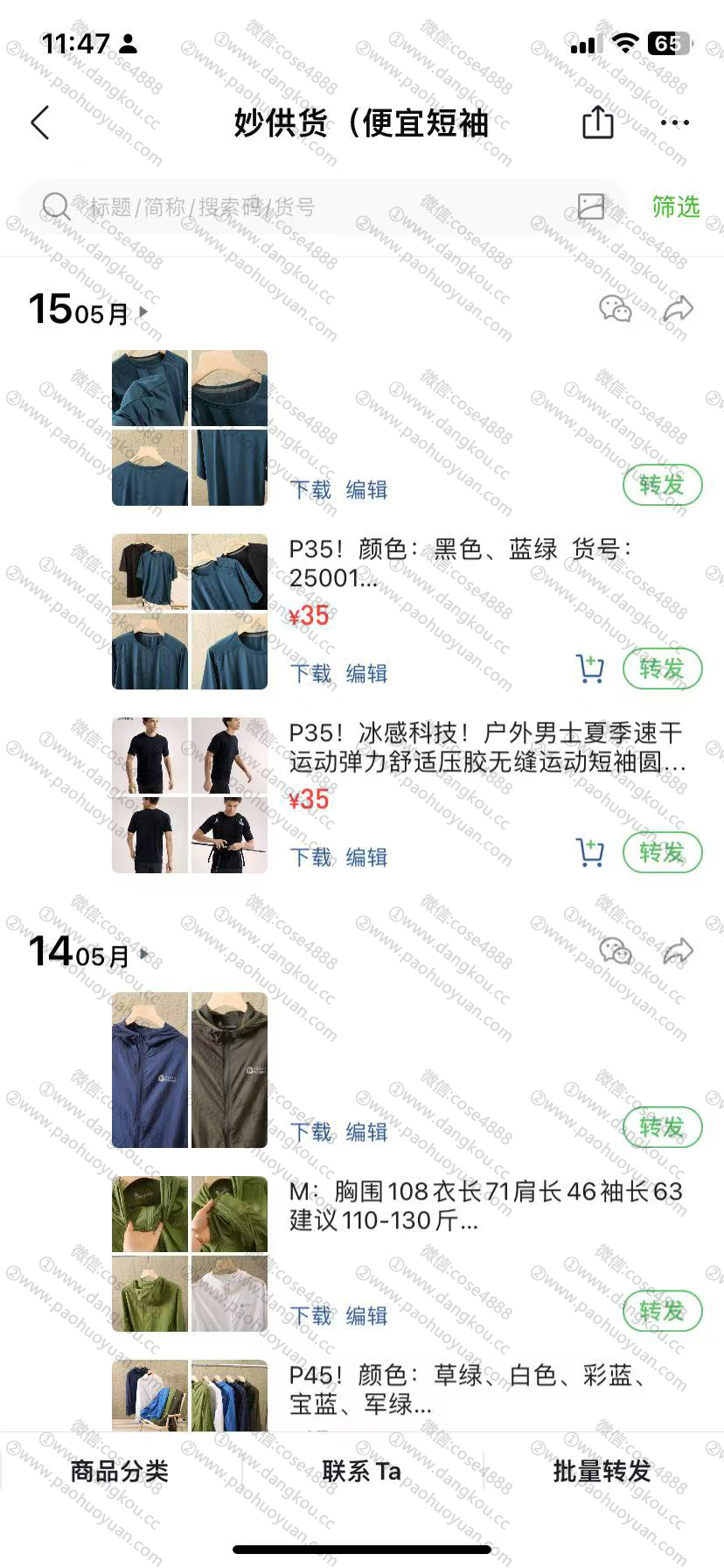724x1568 pixels.
Task: Add P35 冰感科技 shirt to cart
Action: point(590,852)
